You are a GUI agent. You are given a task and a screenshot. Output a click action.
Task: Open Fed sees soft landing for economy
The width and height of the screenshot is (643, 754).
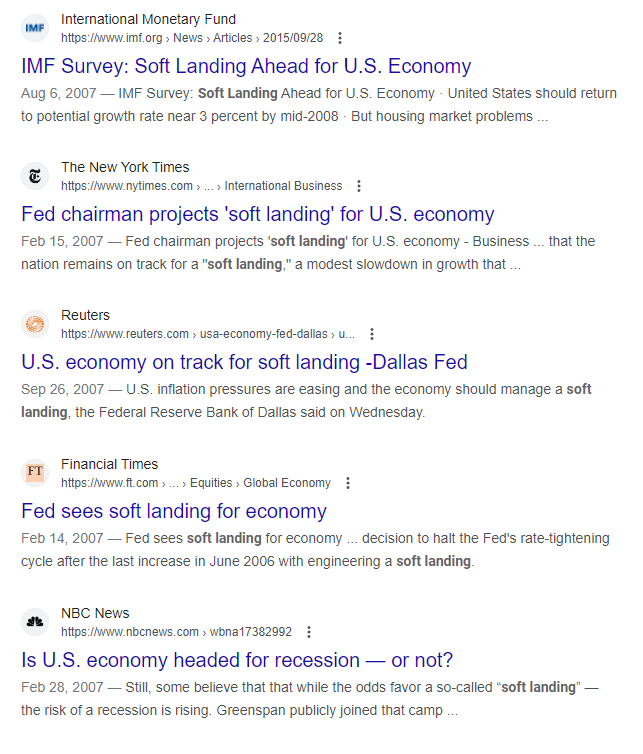(x=174, y=511)
